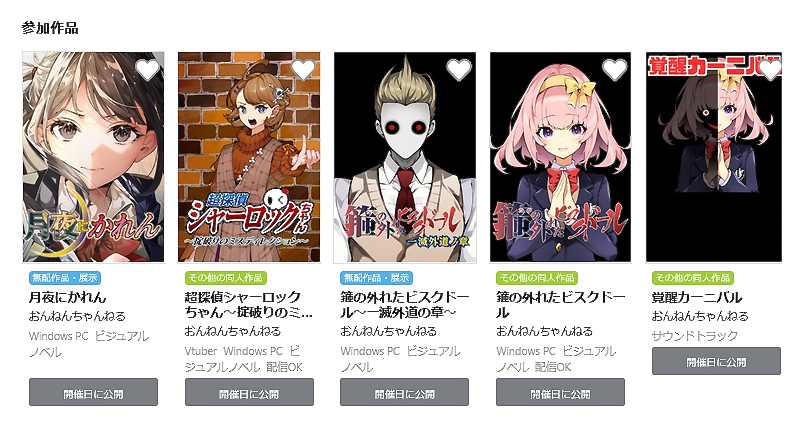
Task: Select その他の同人作品 tag on 覚醒カーニバル
Action: coord(691,278)
